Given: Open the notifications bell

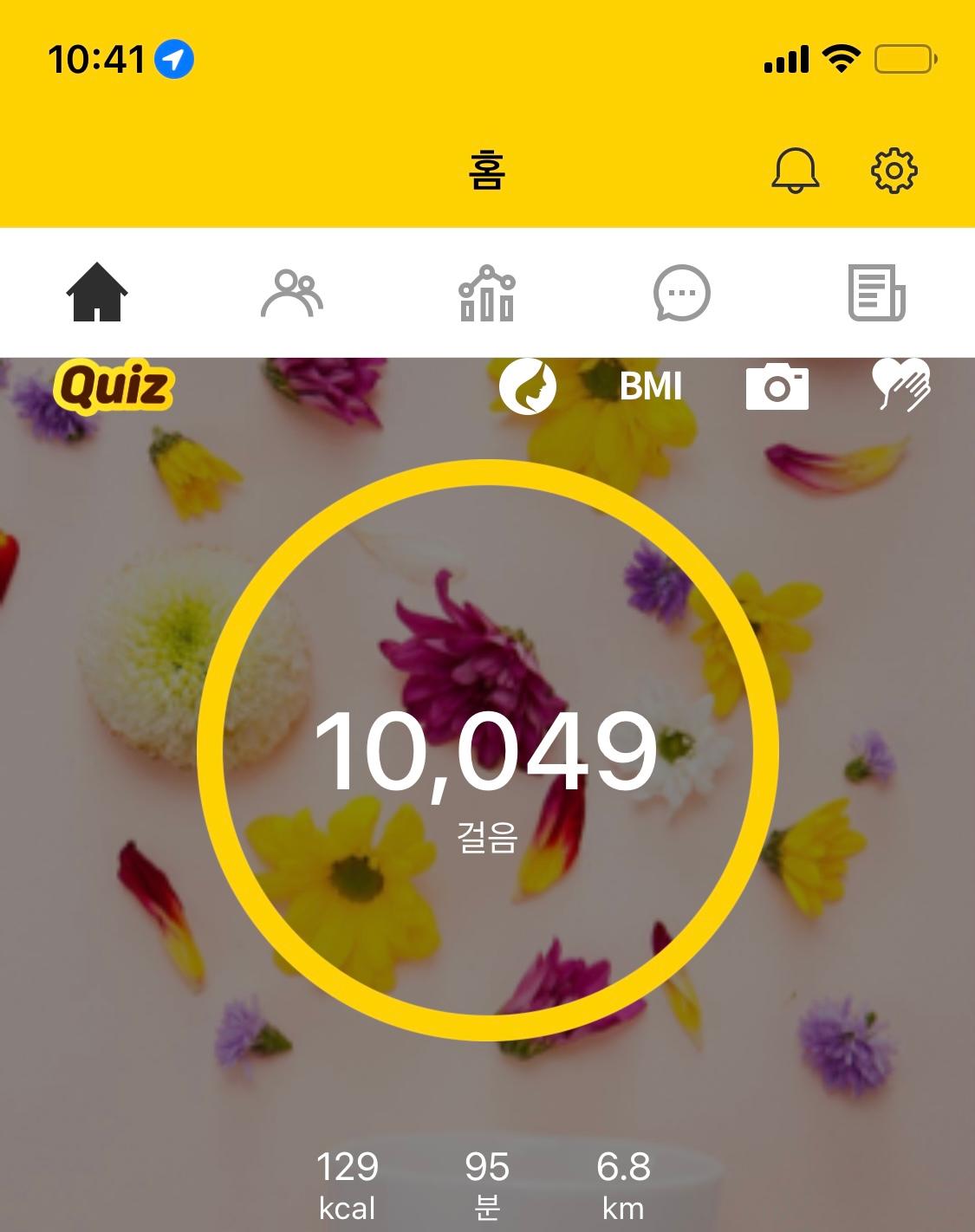Looking at the screenshot, I should (x=795, y=170).
